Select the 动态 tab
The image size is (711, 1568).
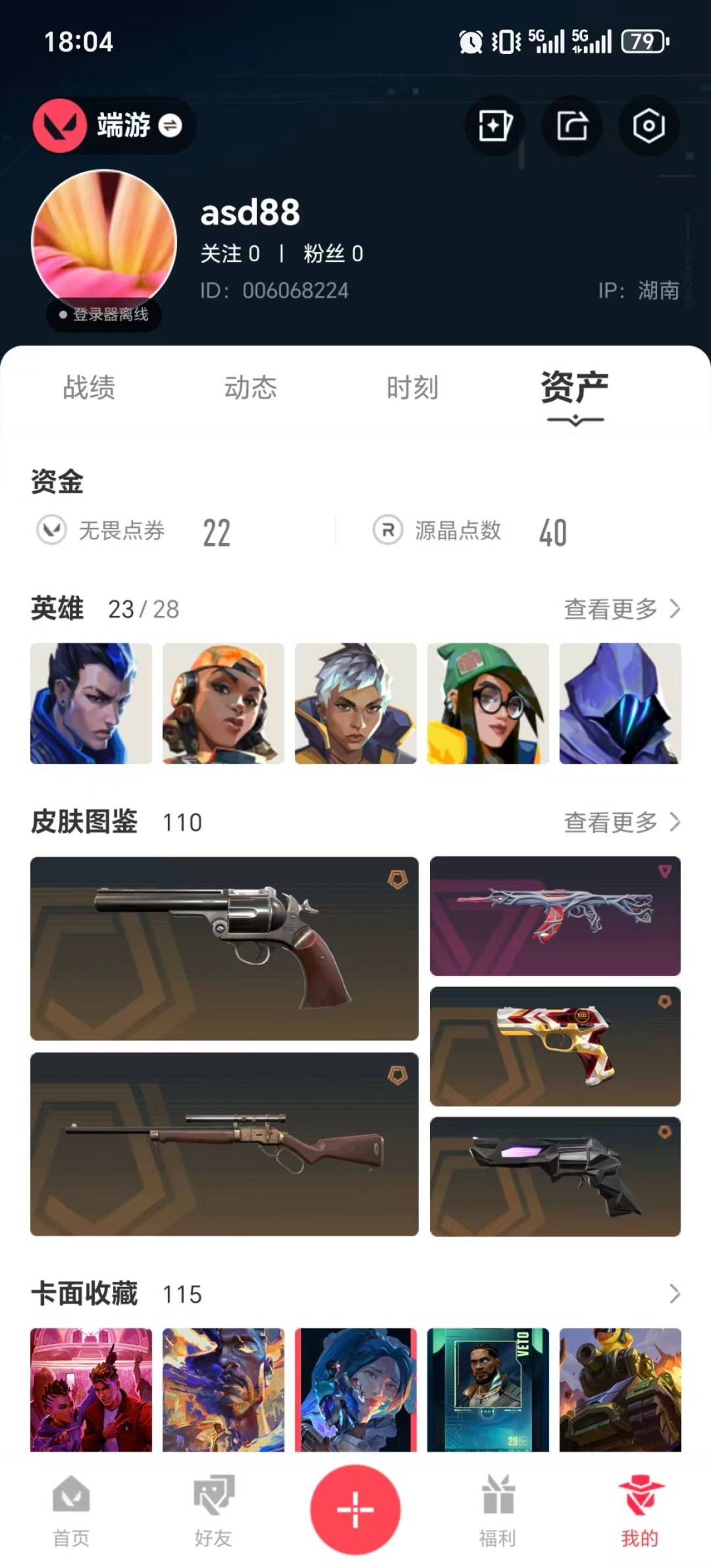(251, 388)
